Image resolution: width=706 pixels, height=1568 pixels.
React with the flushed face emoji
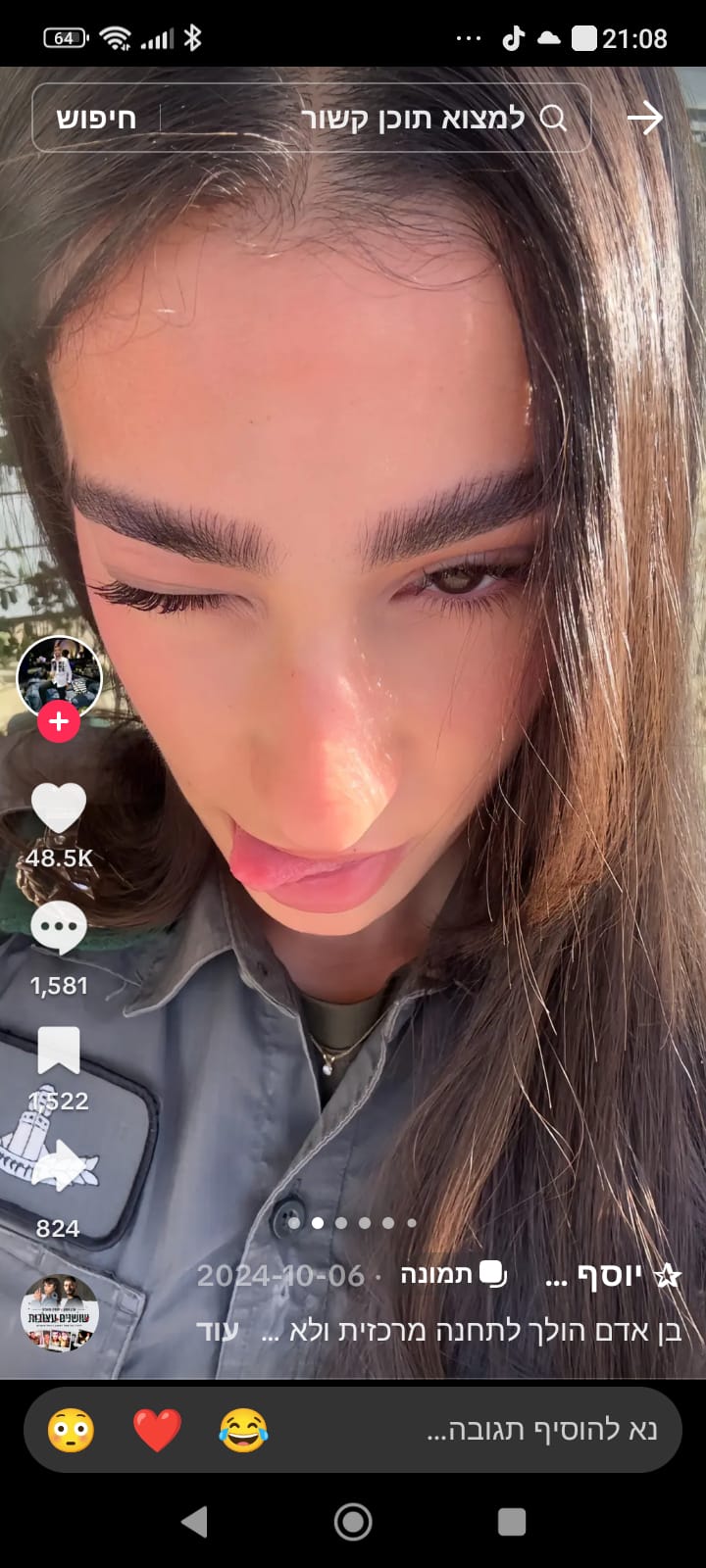tap(72, 1430)
